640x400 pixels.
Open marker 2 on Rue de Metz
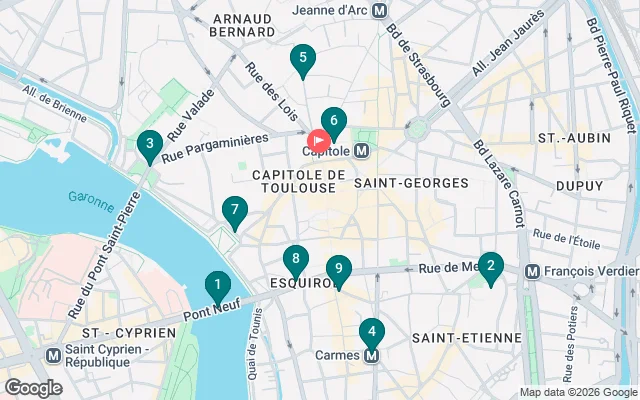click(x=490, y=265)
